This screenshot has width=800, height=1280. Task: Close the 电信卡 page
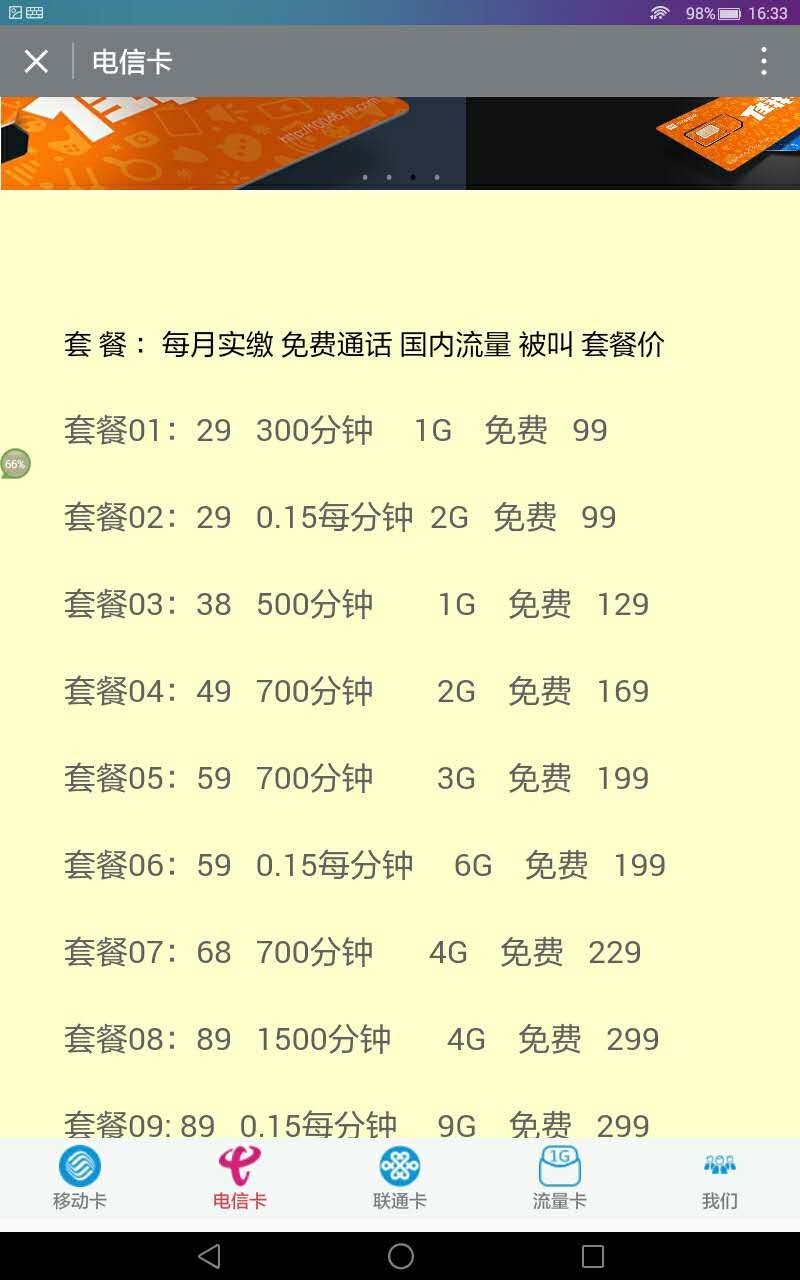pos(36,62)
